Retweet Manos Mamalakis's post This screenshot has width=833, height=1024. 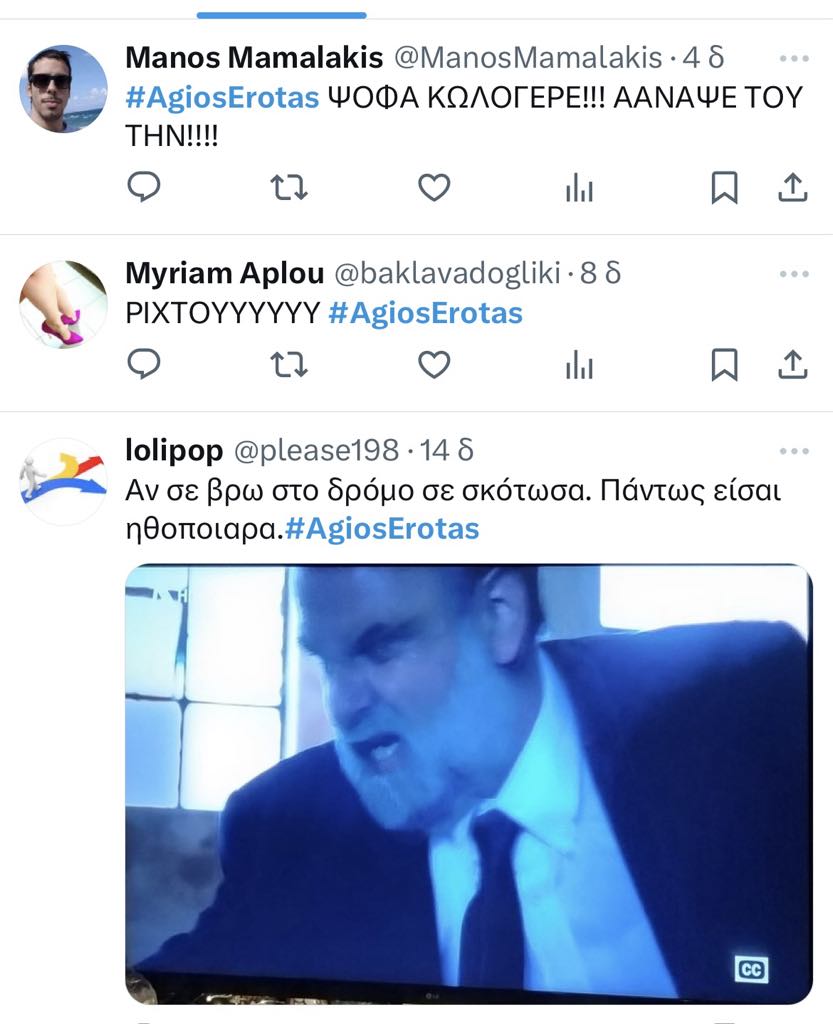[x=290, y=187]
